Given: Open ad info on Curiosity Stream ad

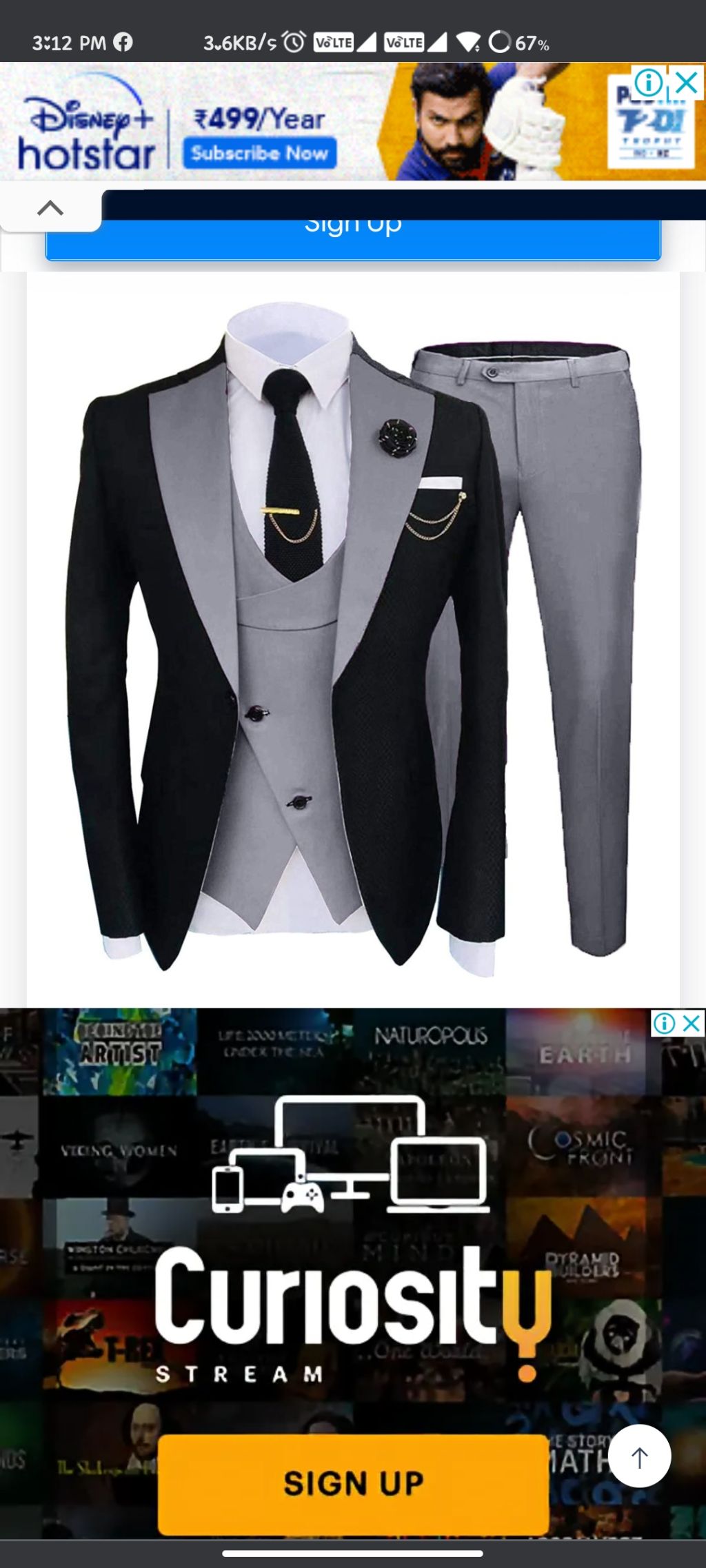Looking at the screenshot, I should coord(664,1024).
